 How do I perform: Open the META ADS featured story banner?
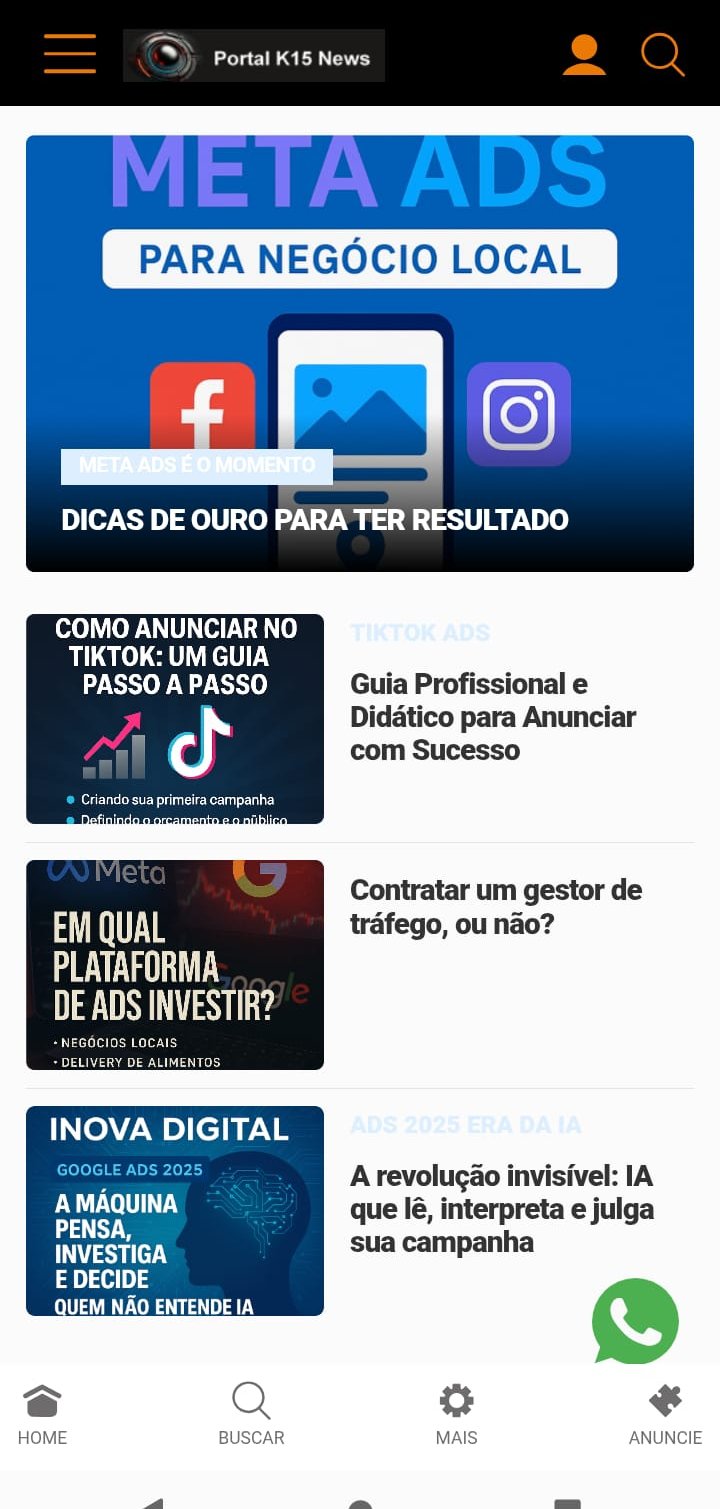click(358, 300)
